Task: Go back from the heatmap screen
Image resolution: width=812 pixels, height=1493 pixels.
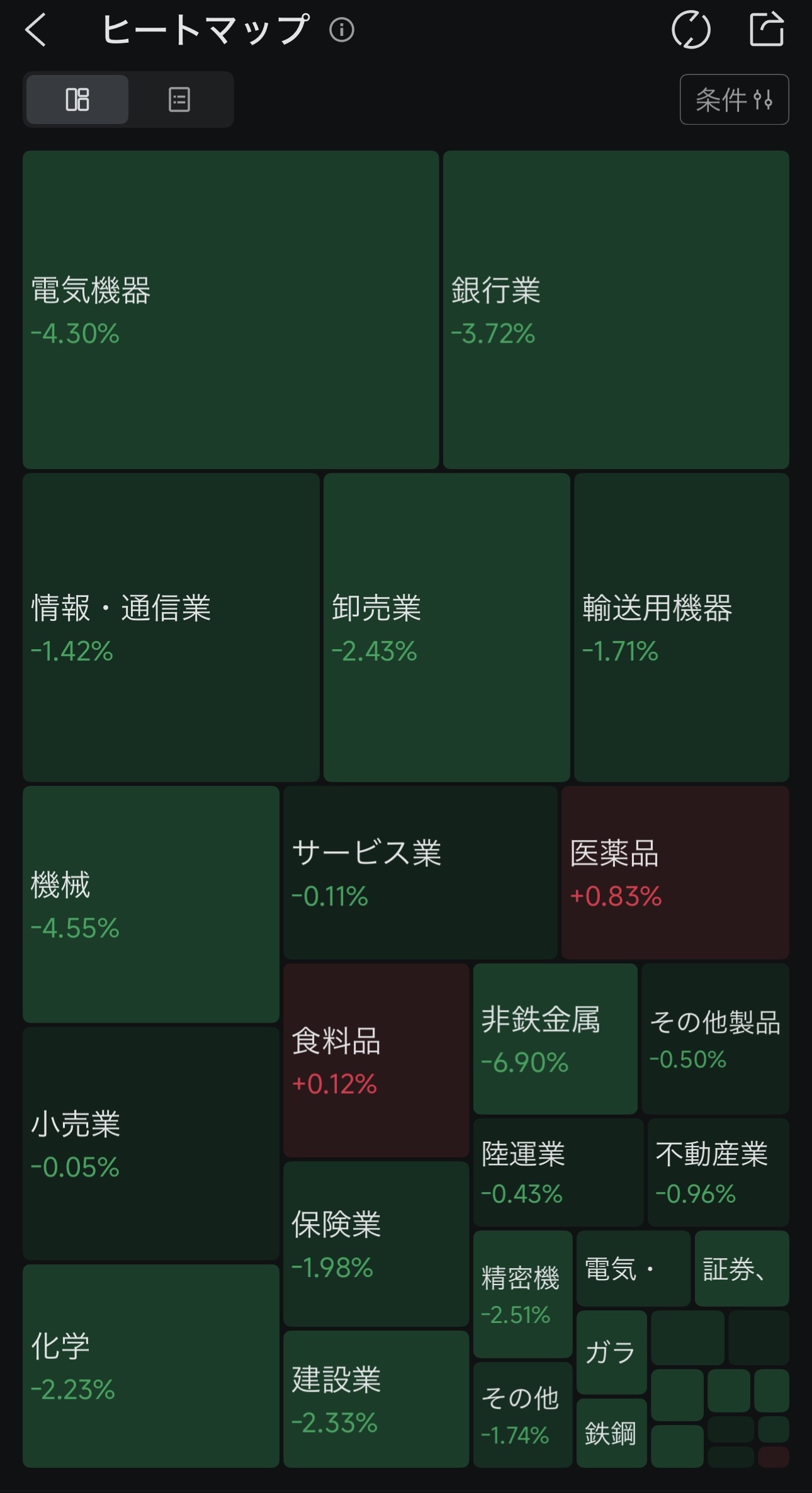Action: (36, 30)
